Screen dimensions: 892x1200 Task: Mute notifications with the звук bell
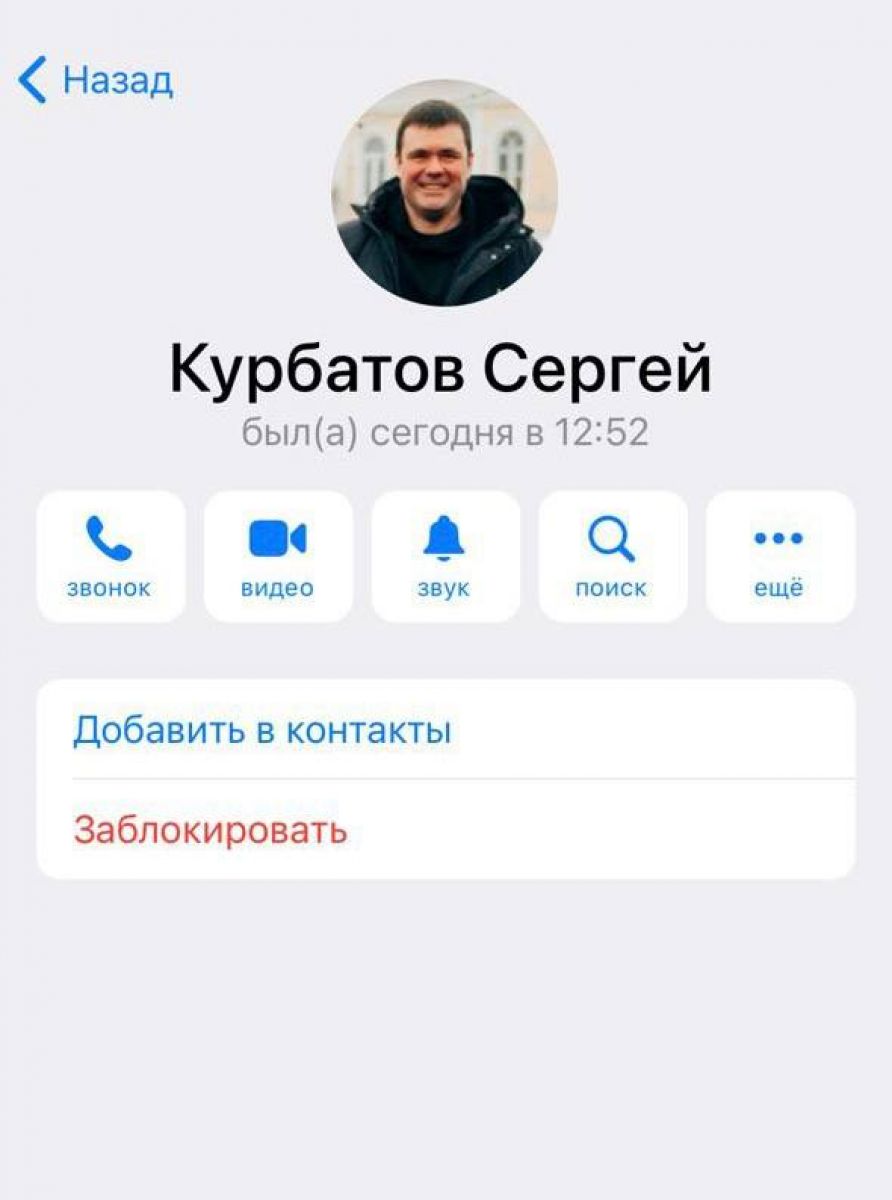coord(445,556)
